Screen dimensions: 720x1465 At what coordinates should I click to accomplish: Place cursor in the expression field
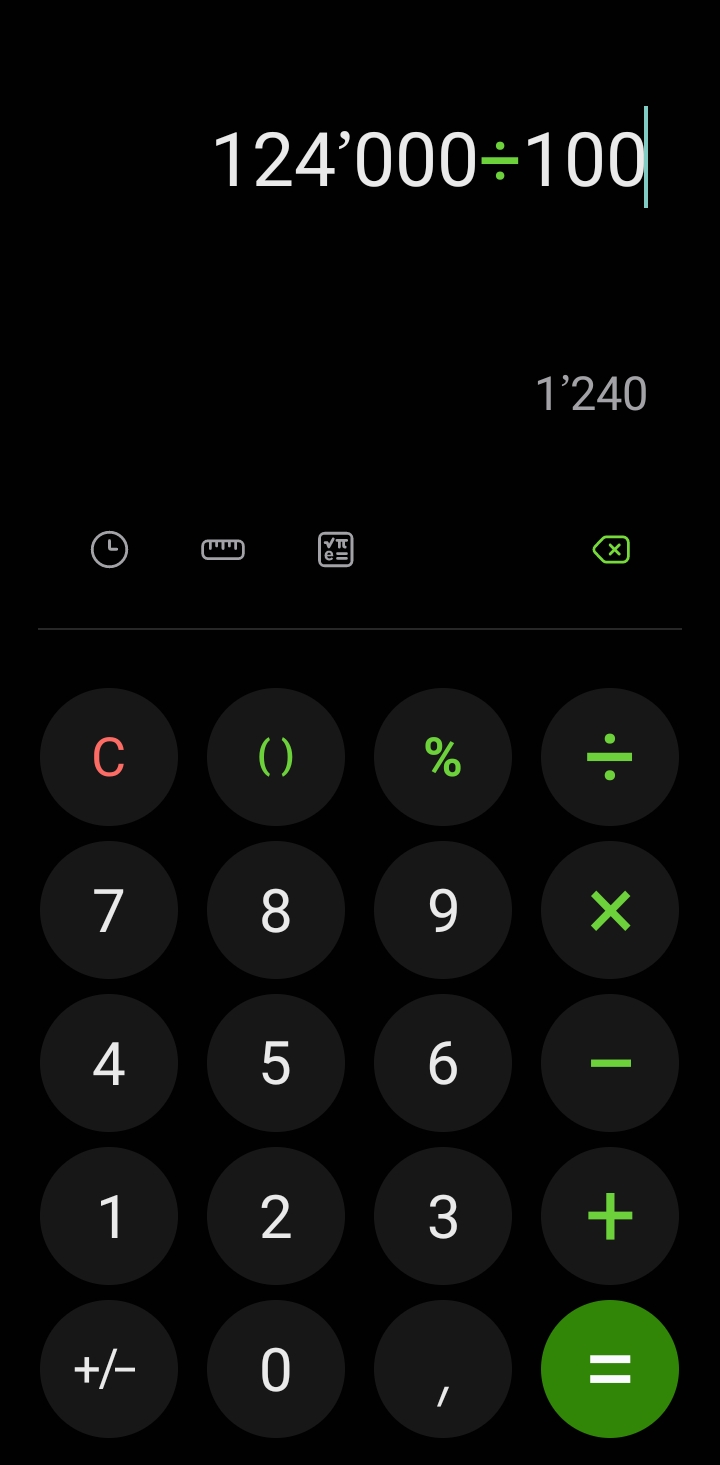(x=430, y=160)
